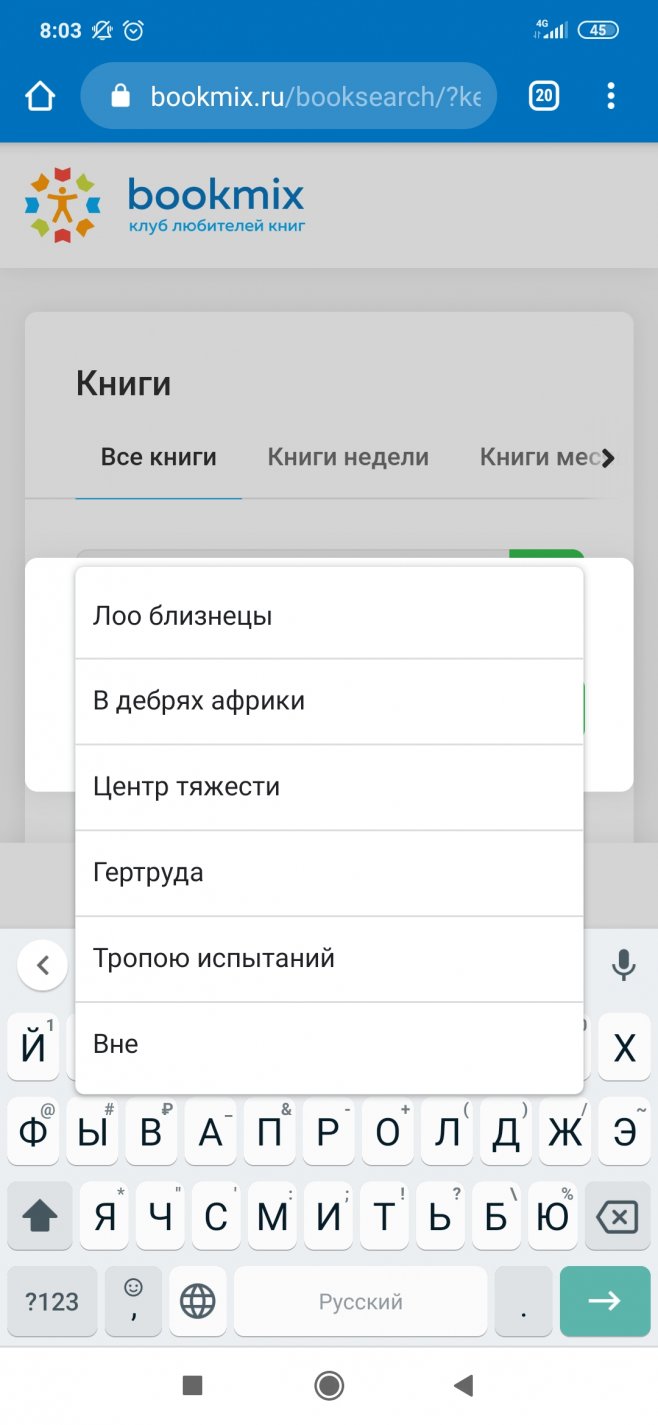Tap the keyboard's green enter arrow key
This screenshot has width=658, height=1425.
(x=604, y=1301)
